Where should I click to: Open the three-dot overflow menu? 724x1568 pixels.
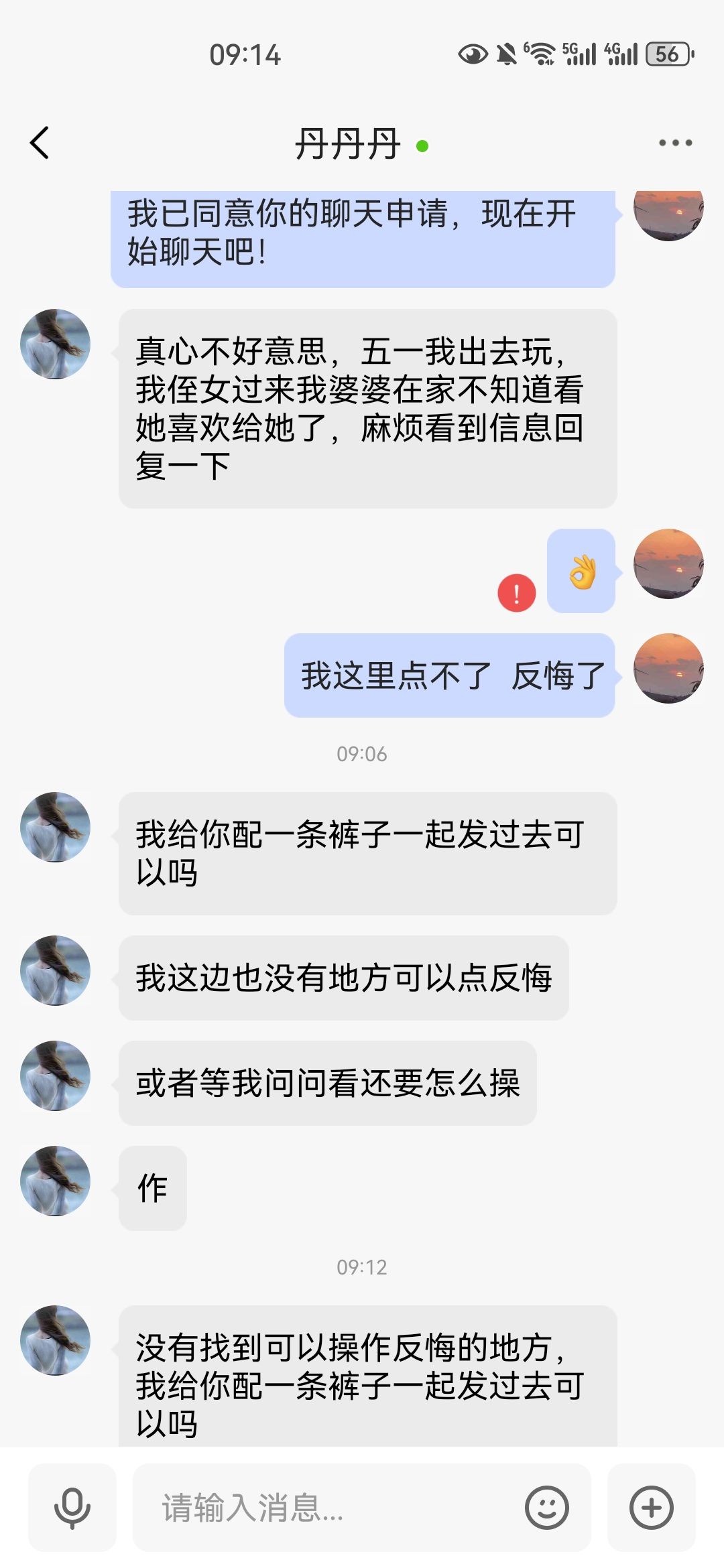click(x=675, y=143)
